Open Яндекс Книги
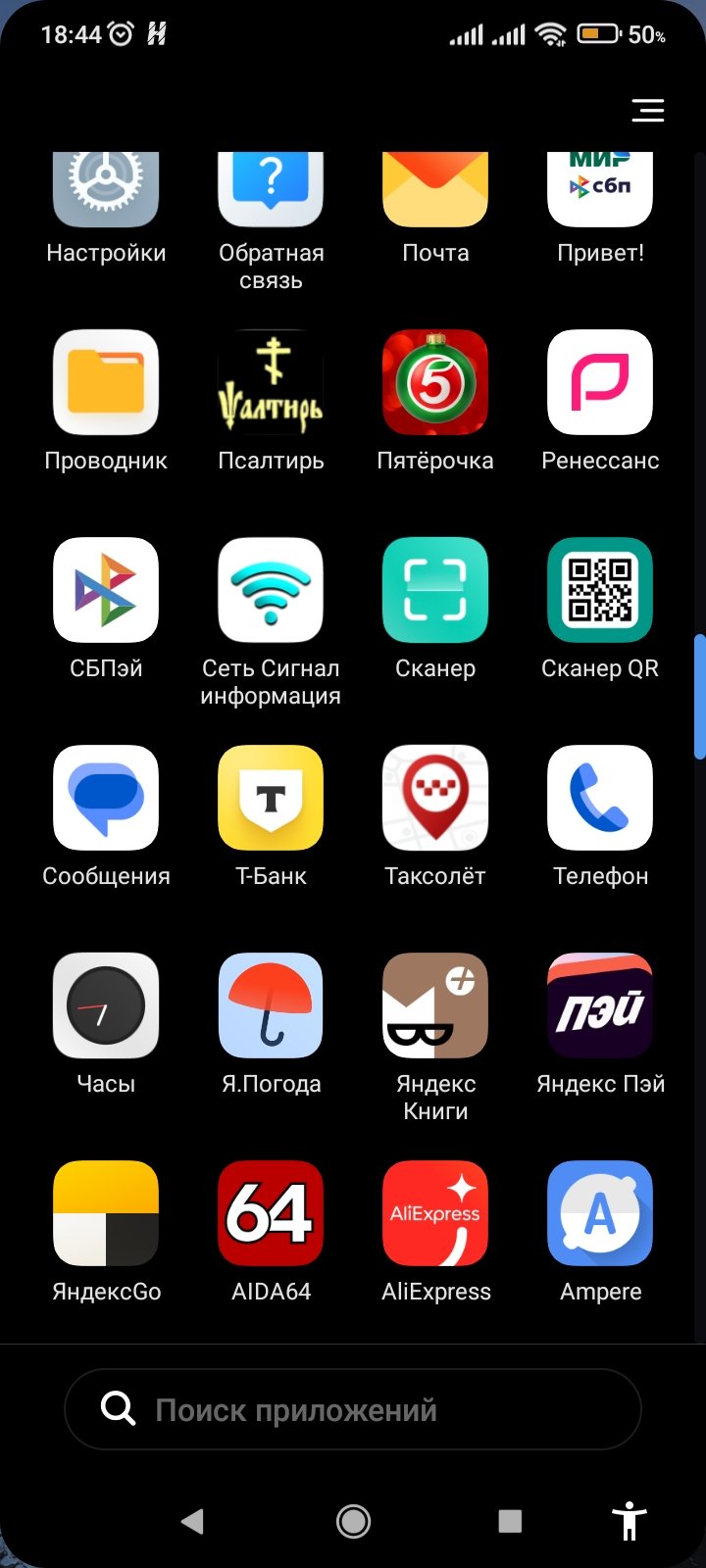 coord(435,1005)
